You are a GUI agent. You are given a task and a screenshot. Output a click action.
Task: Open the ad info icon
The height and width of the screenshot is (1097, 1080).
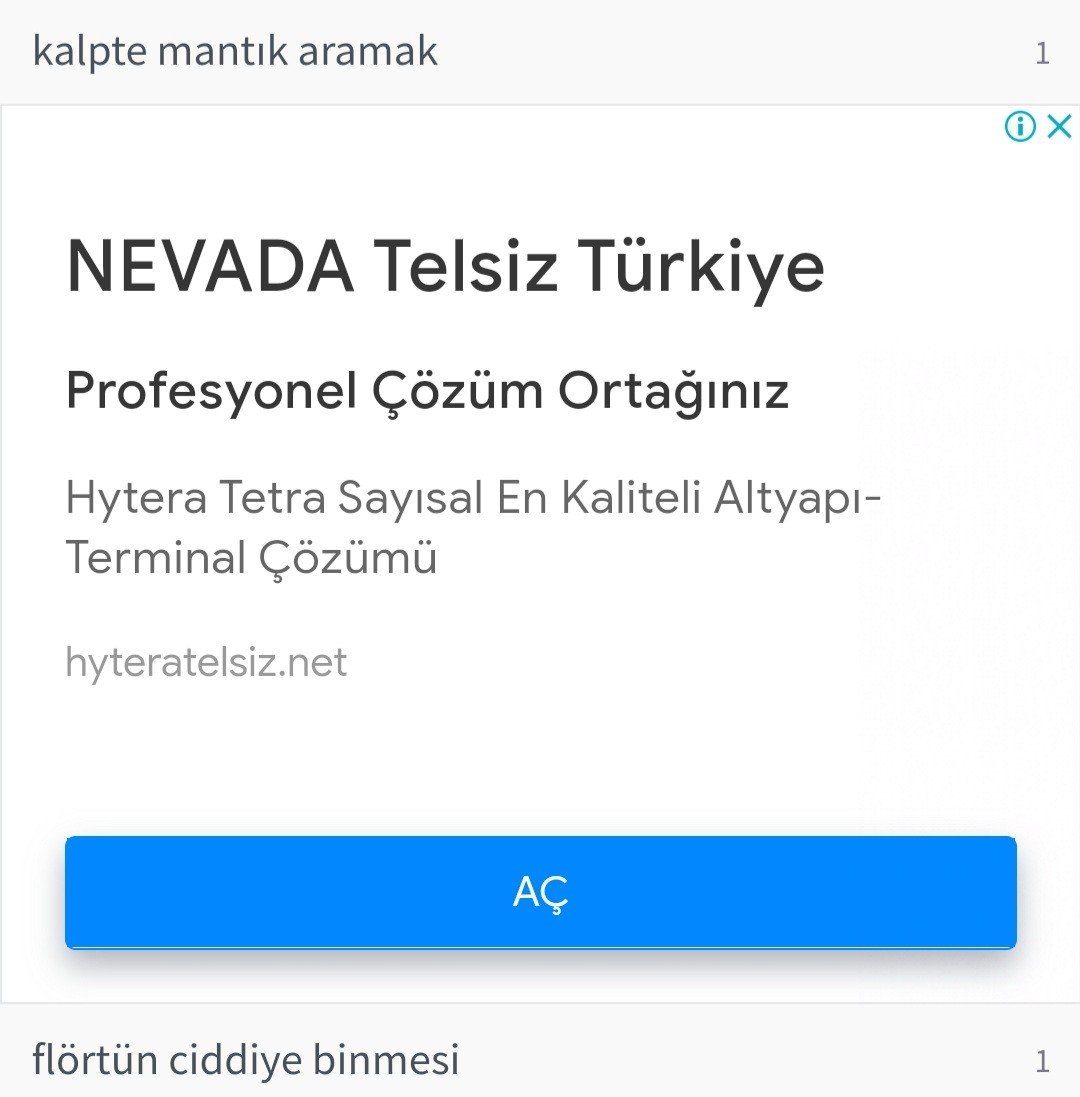(1020, 127)
